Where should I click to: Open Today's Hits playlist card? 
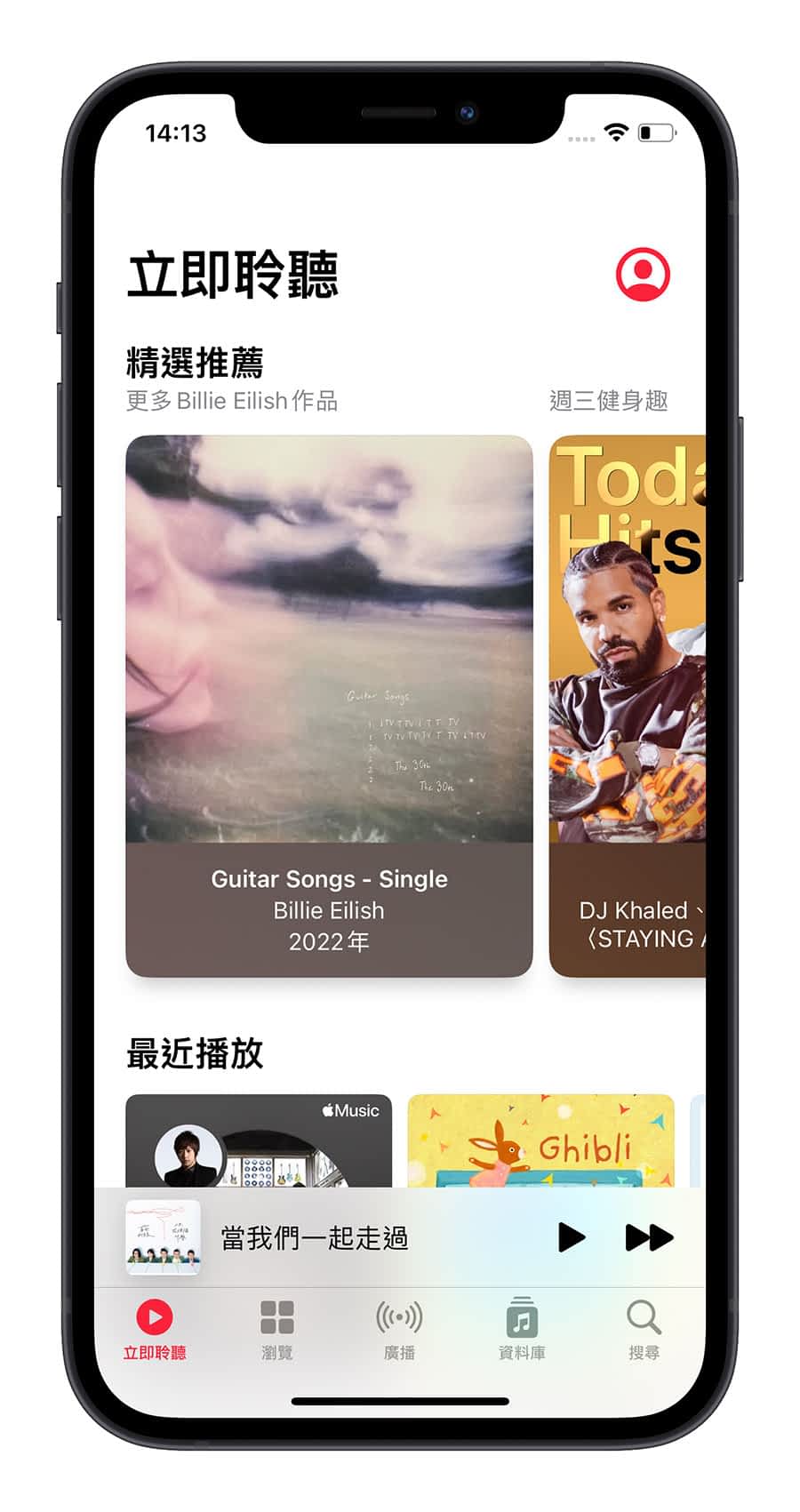[628, 705]
